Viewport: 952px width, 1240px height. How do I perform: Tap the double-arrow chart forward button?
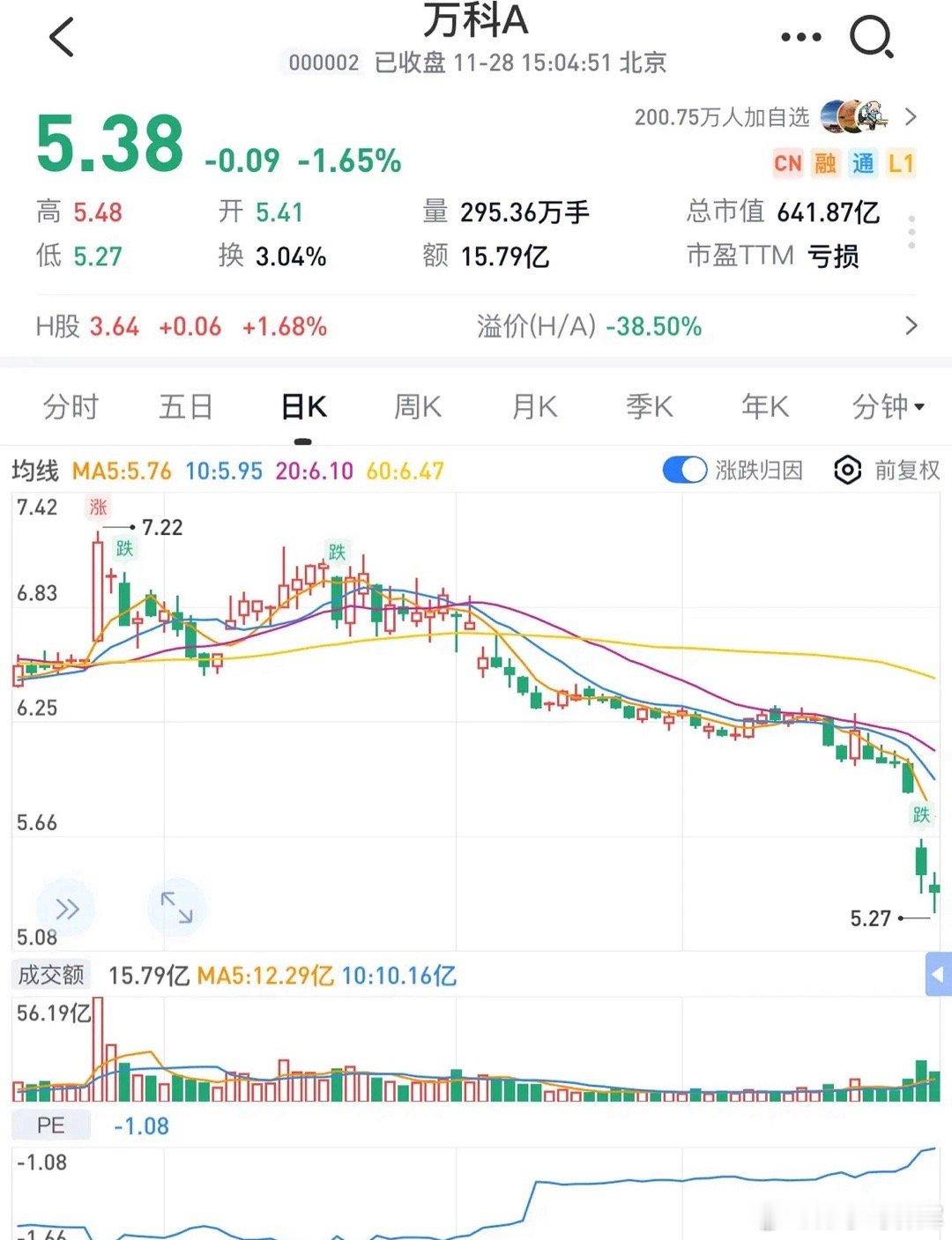pyautogui.click(x=67, y=909)
